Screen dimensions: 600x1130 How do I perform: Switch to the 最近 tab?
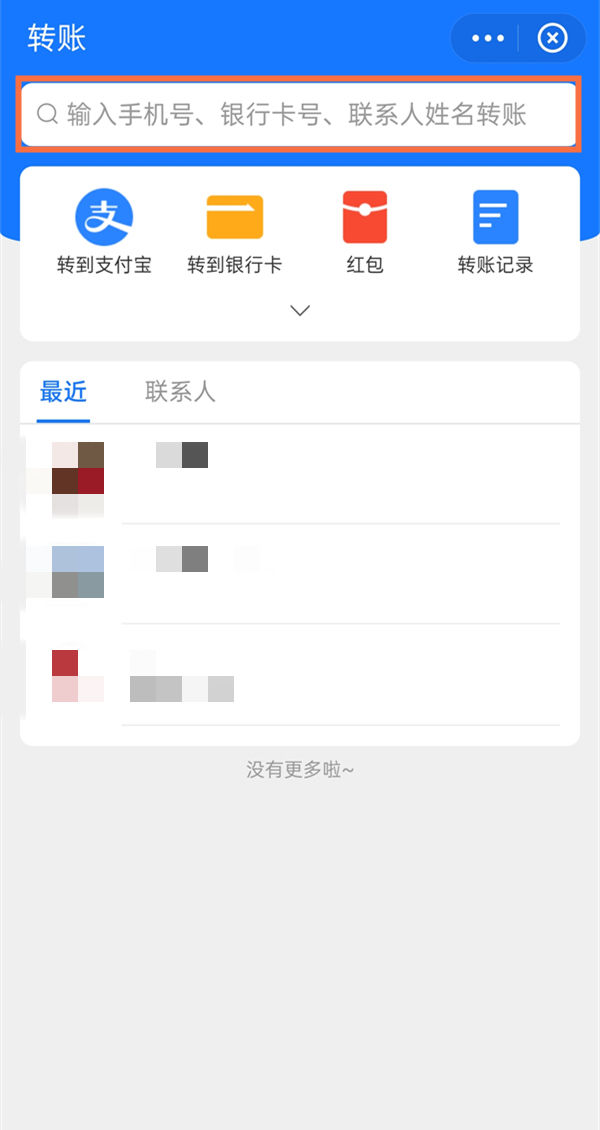point(64,392)
